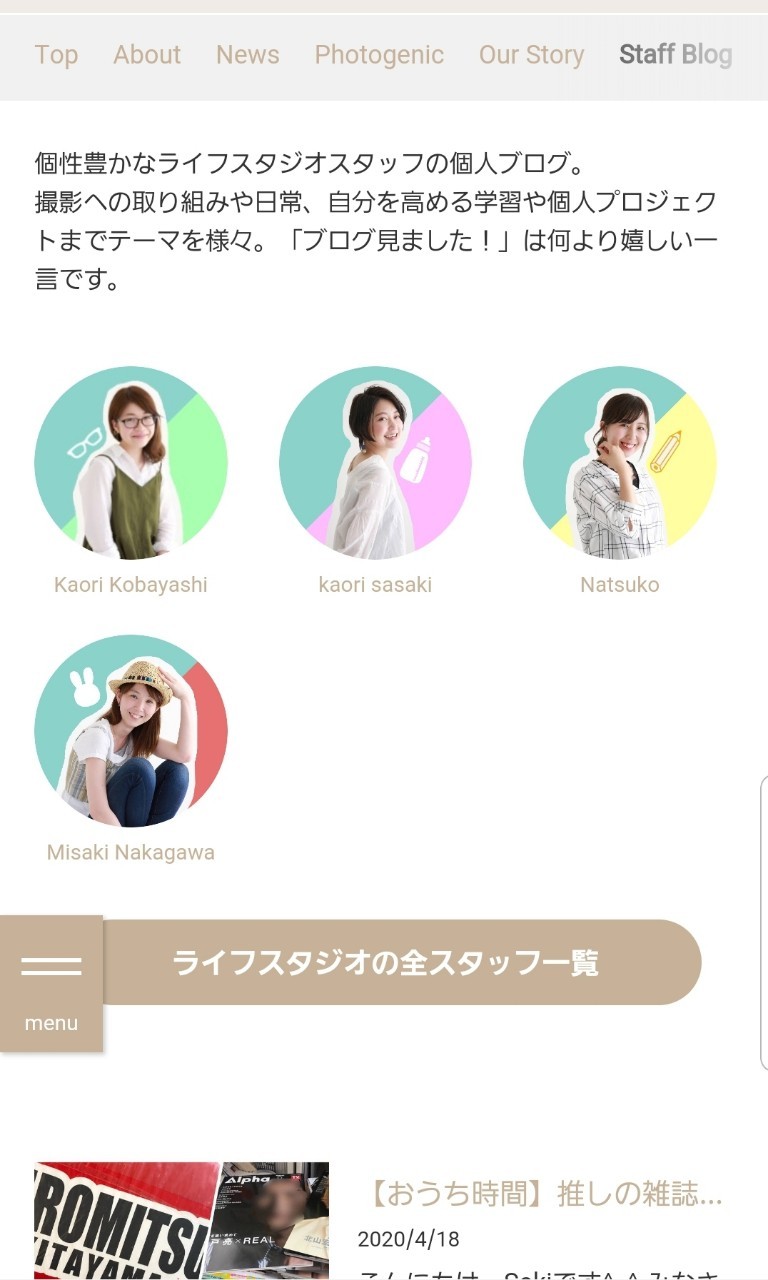The height and width of the screenshot is (1280, 768).
Task: Open the 【おうち時間】推しの雑誌 blog post
Action: coord(540,1193)
